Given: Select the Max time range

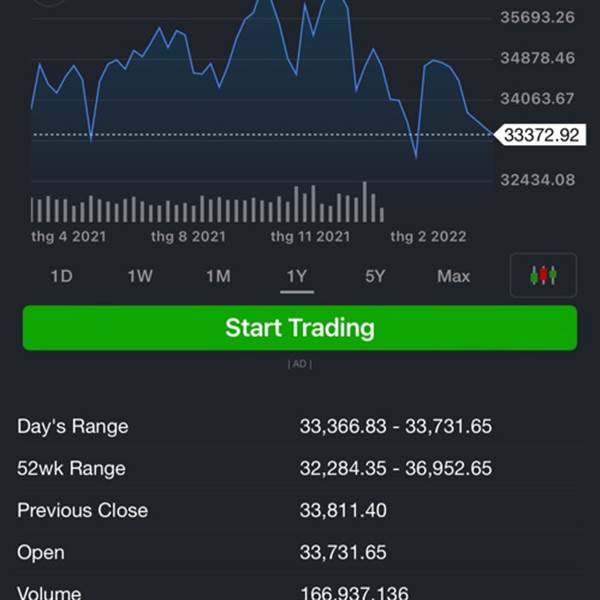Looking at the screenshot, I should tap(453, 276).
